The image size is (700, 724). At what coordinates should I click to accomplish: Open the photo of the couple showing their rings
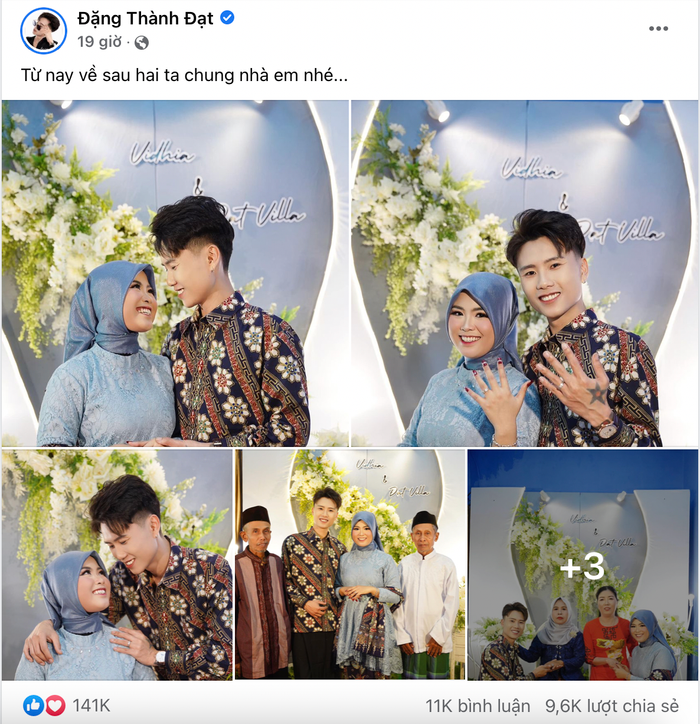[x=525, y=273]
